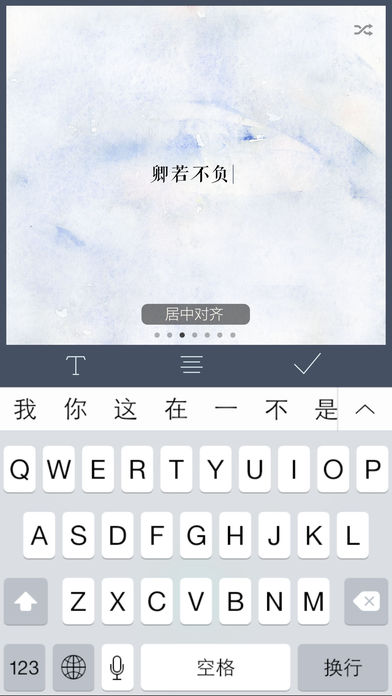The height and width of the screenshot is (696, 392).
Task: Enable shift on the keyboard
Action: click(26, 602)
